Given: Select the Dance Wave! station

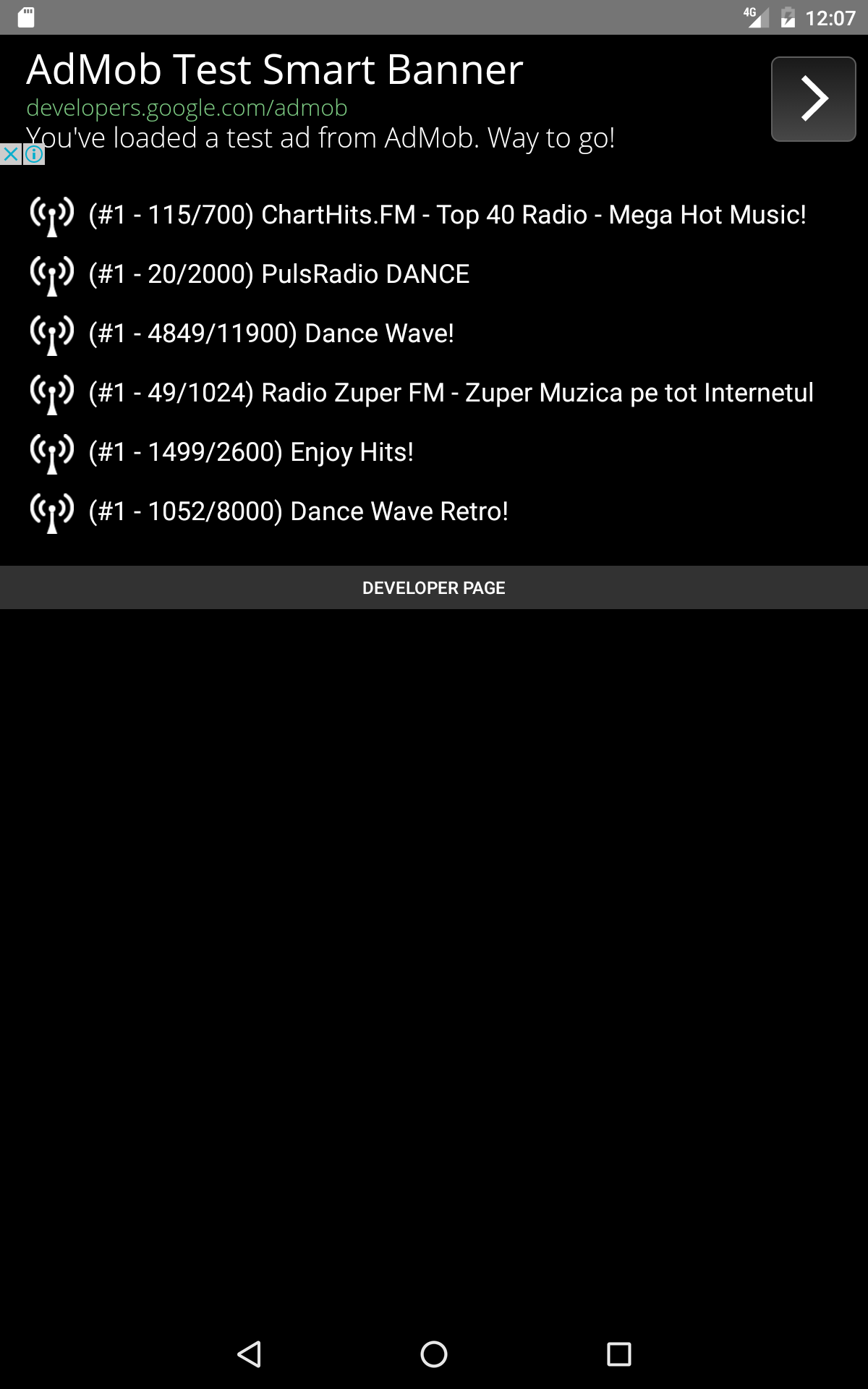Looking at the screenshot, I should [x=271, y=334].
